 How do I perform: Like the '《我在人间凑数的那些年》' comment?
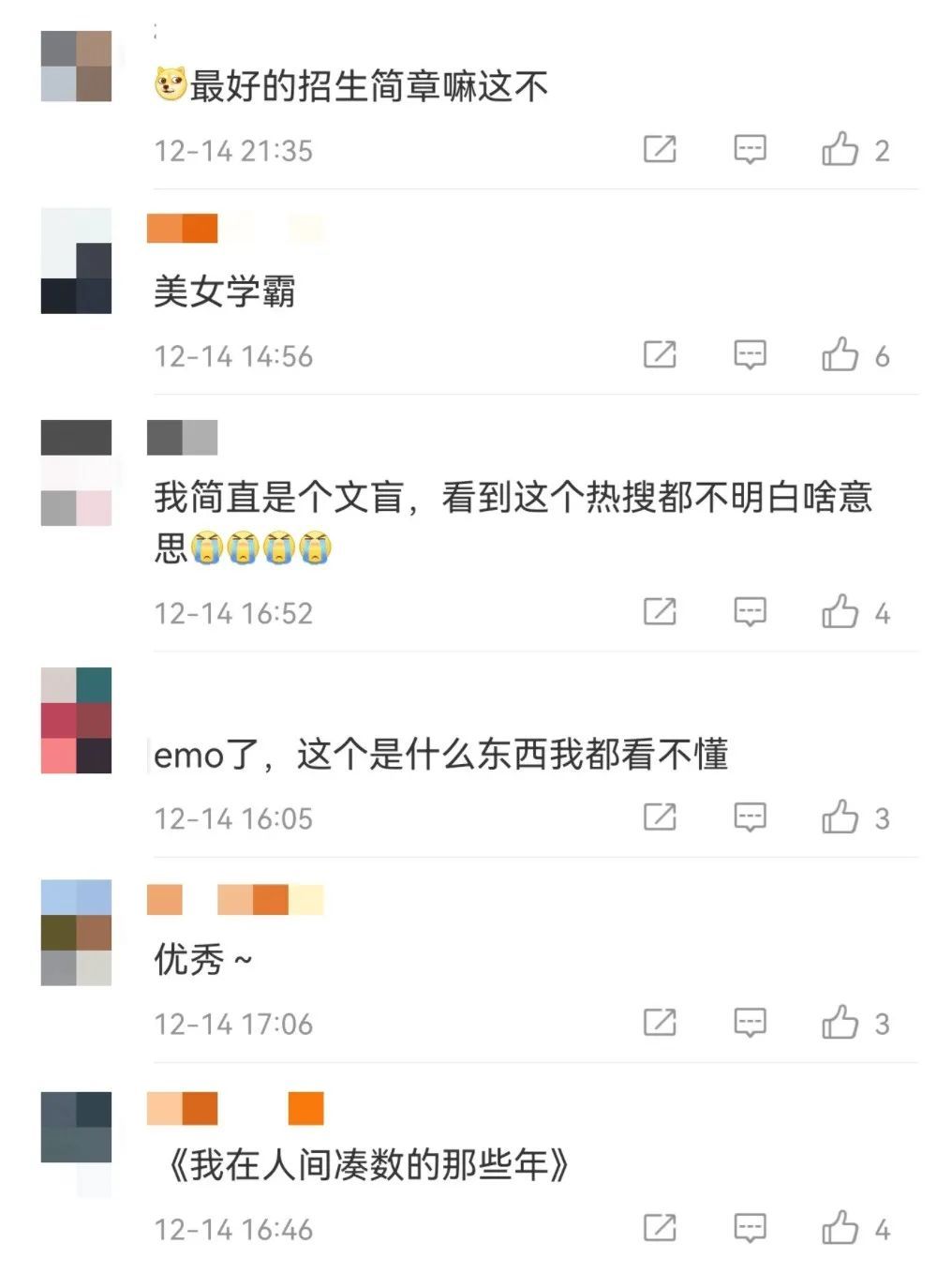click(840, 1227)
